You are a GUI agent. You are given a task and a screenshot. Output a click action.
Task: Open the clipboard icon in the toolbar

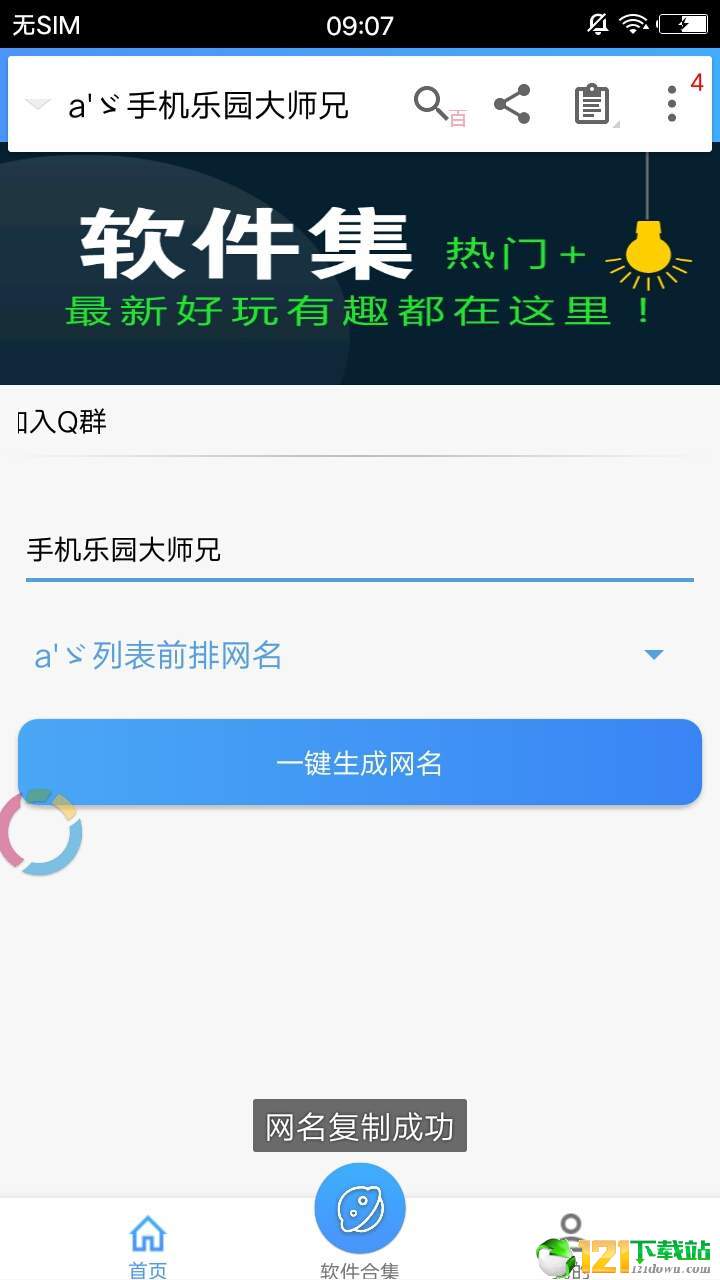[592, 104]
